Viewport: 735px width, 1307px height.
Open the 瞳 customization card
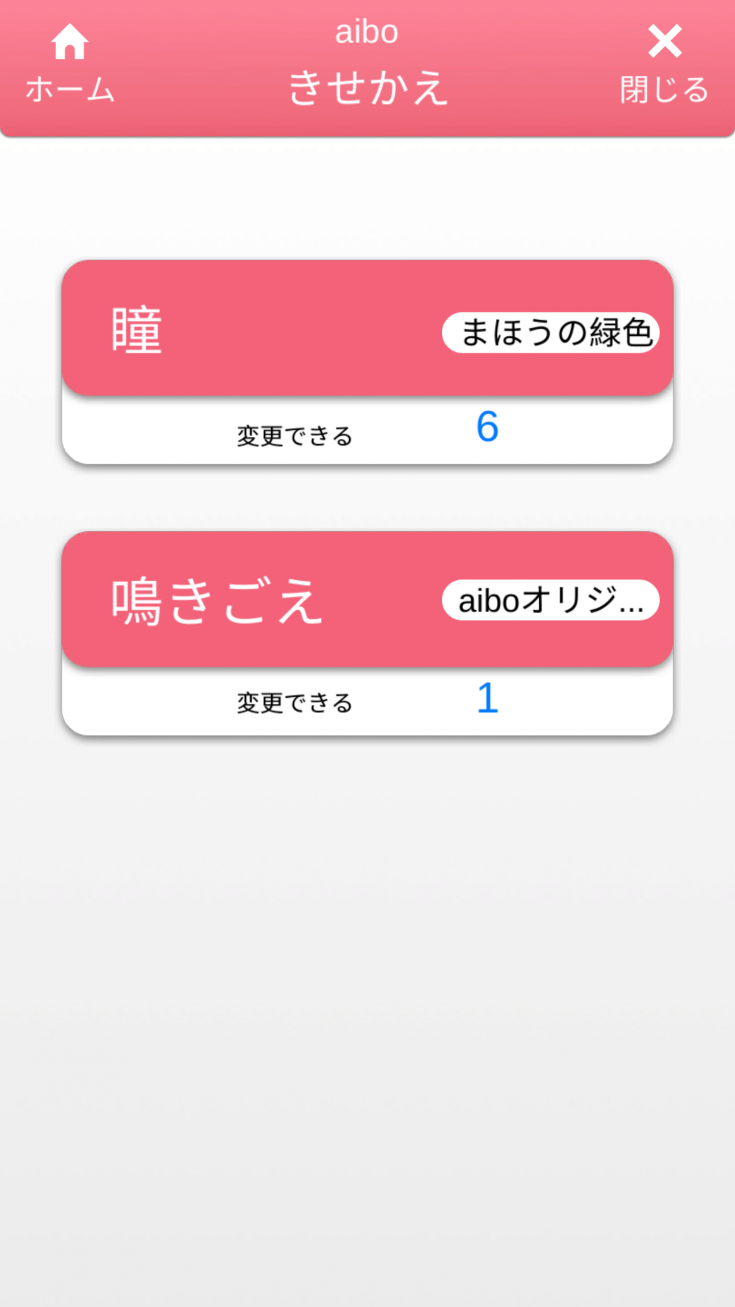coord(367,330)
